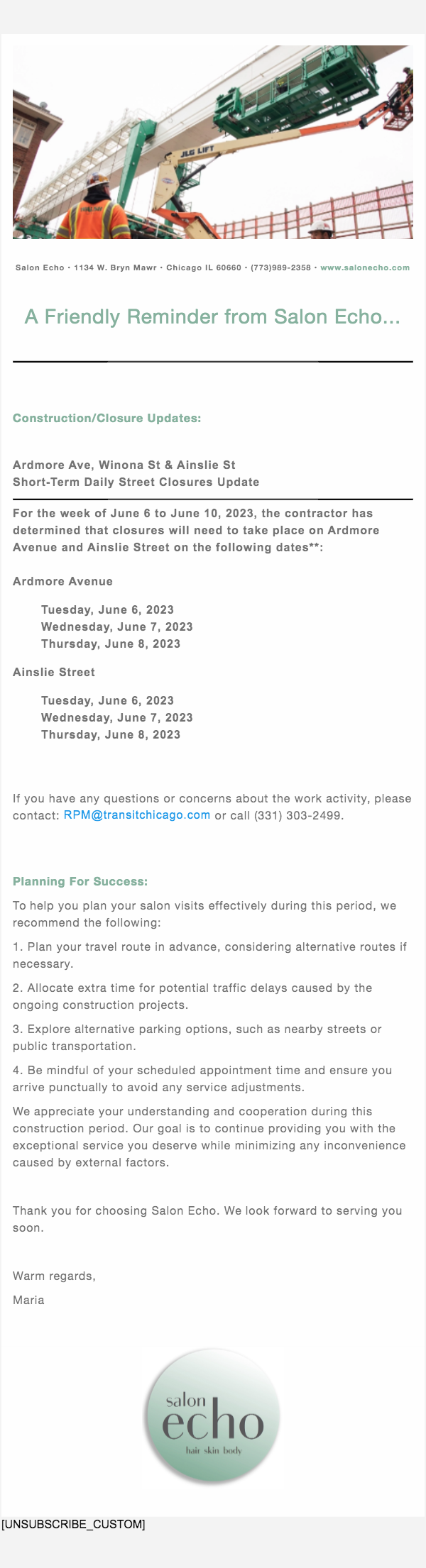Image resolution: width=426 pixels, height=1568 pixels.
Task: Email RPM@transitchicago.com about the work activity
Action: pos(137,815)
